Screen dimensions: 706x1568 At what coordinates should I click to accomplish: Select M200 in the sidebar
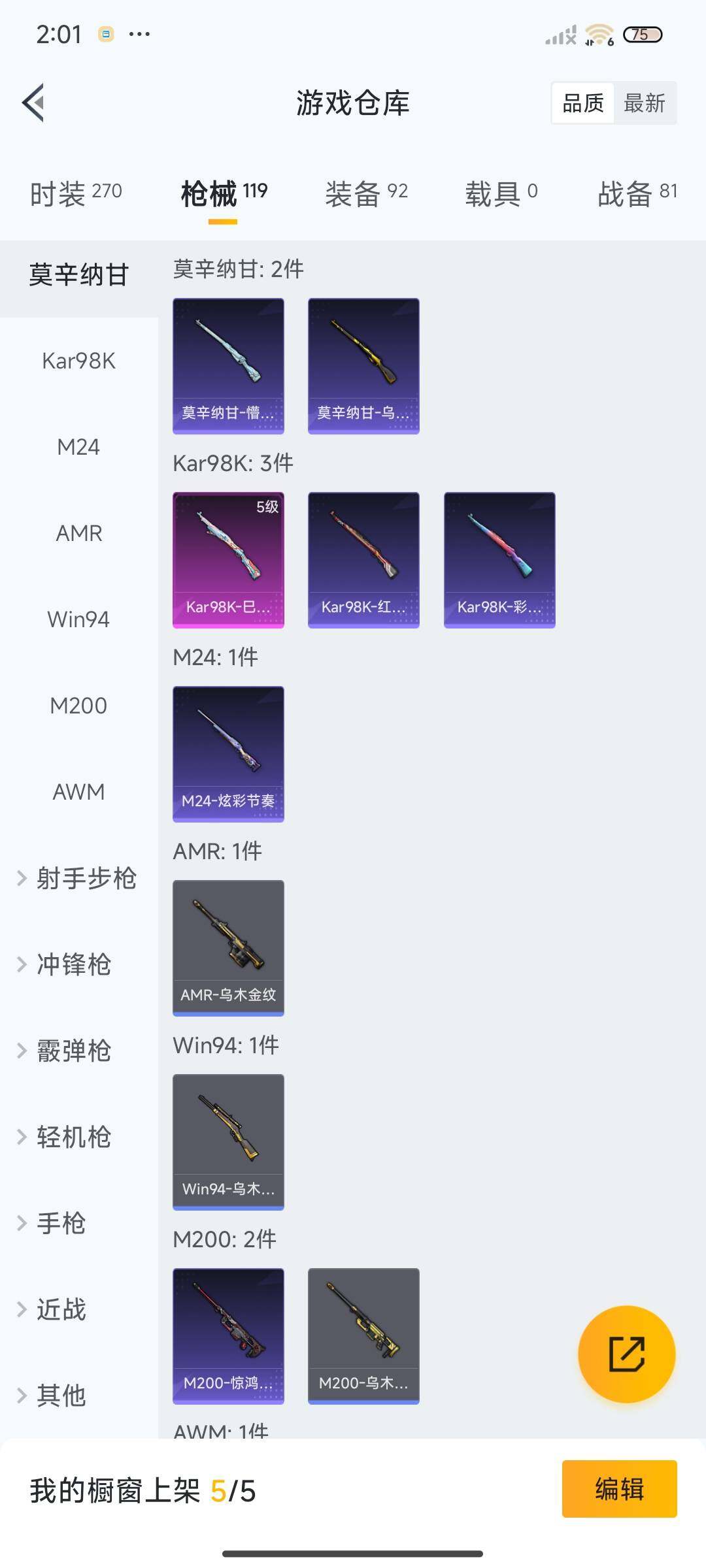(x=78, y=706)
